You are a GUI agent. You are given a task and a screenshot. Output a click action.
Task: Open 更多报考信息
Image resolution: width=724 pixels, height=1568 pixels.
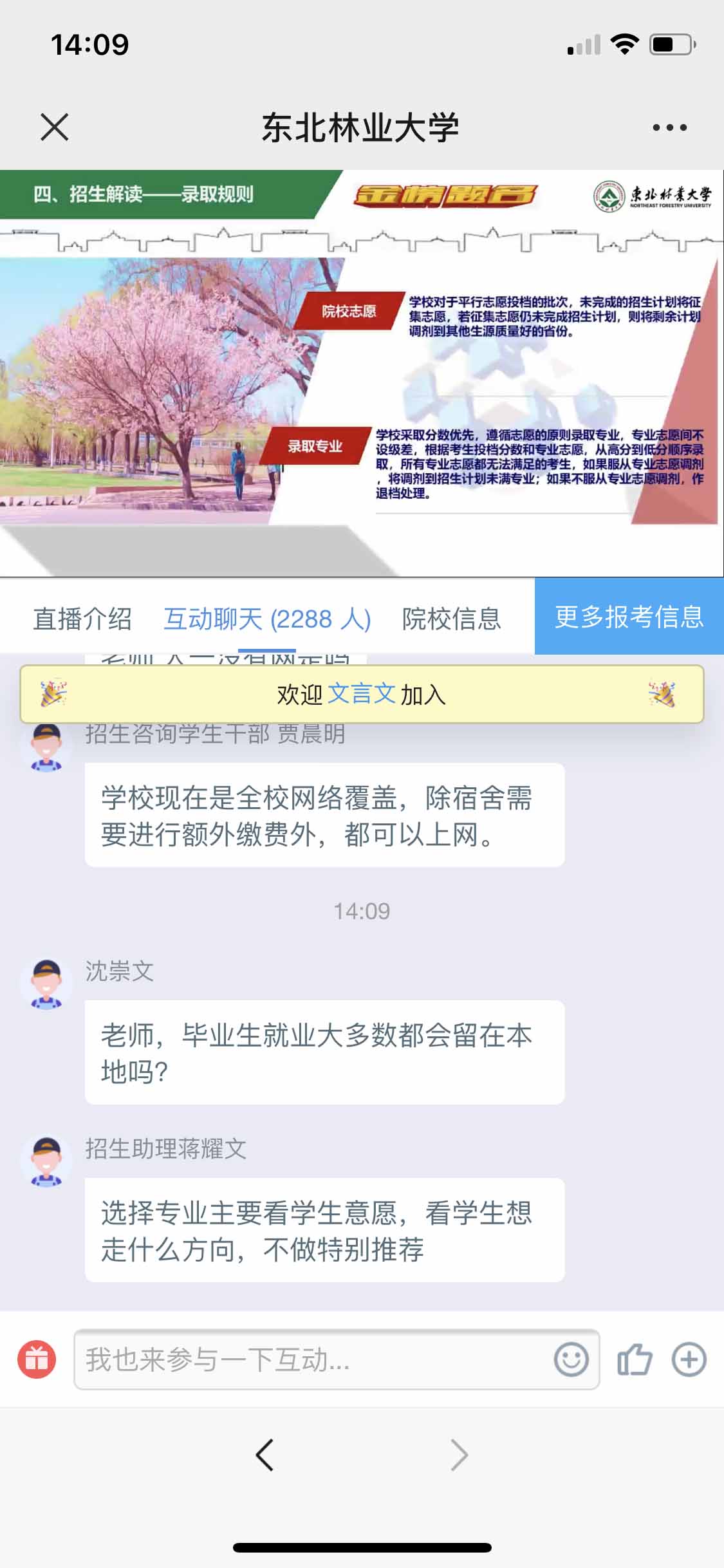tap(629, 617)
